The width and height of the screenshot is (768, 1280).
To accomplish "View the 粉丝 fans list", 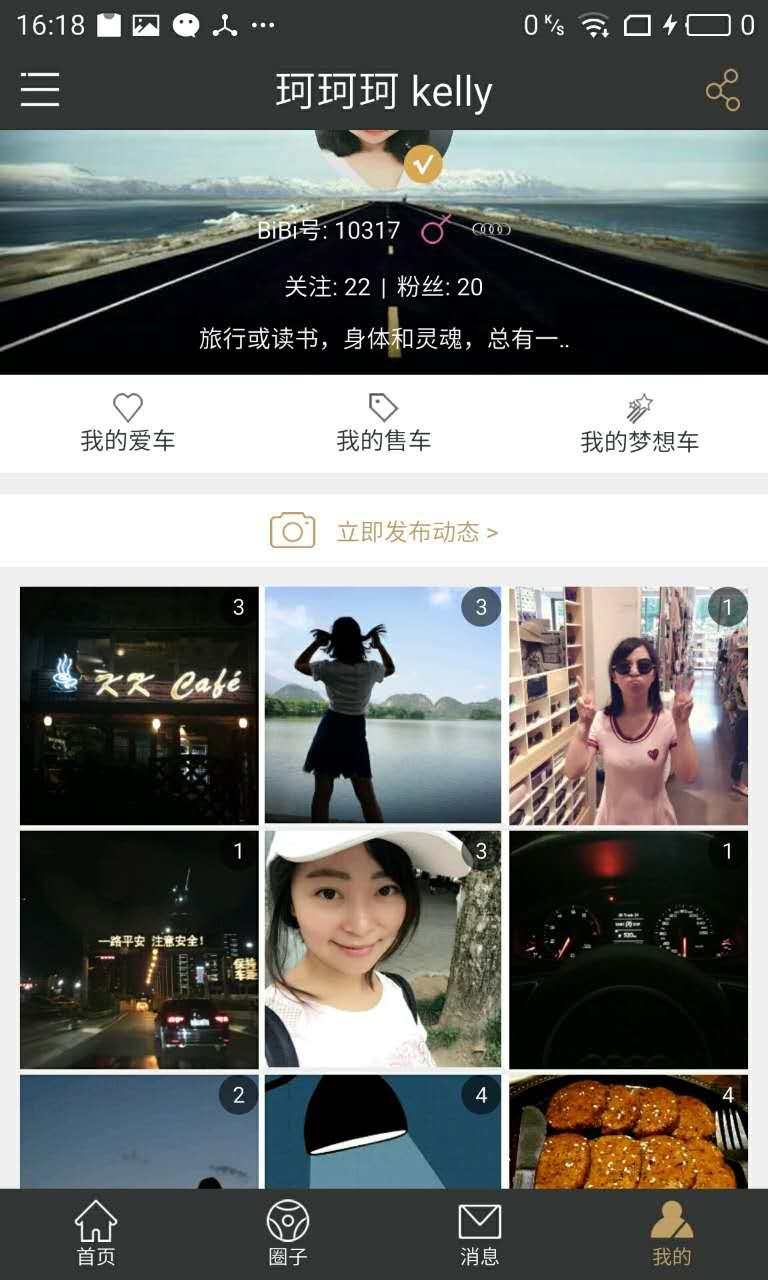I will (440, 288).
